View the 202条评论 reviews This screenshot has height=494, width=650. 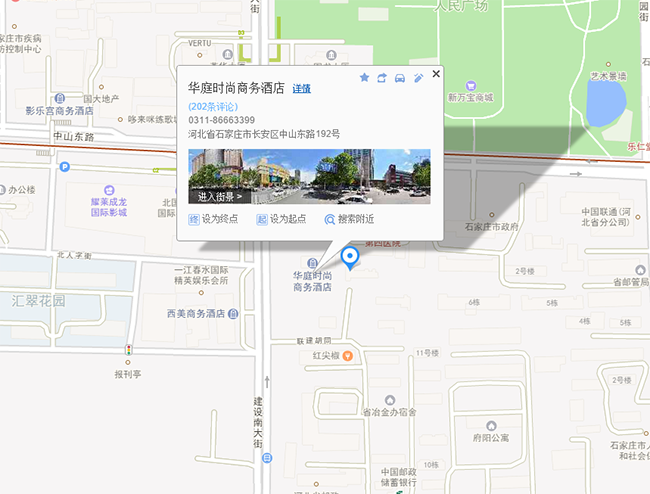point(213,107)
